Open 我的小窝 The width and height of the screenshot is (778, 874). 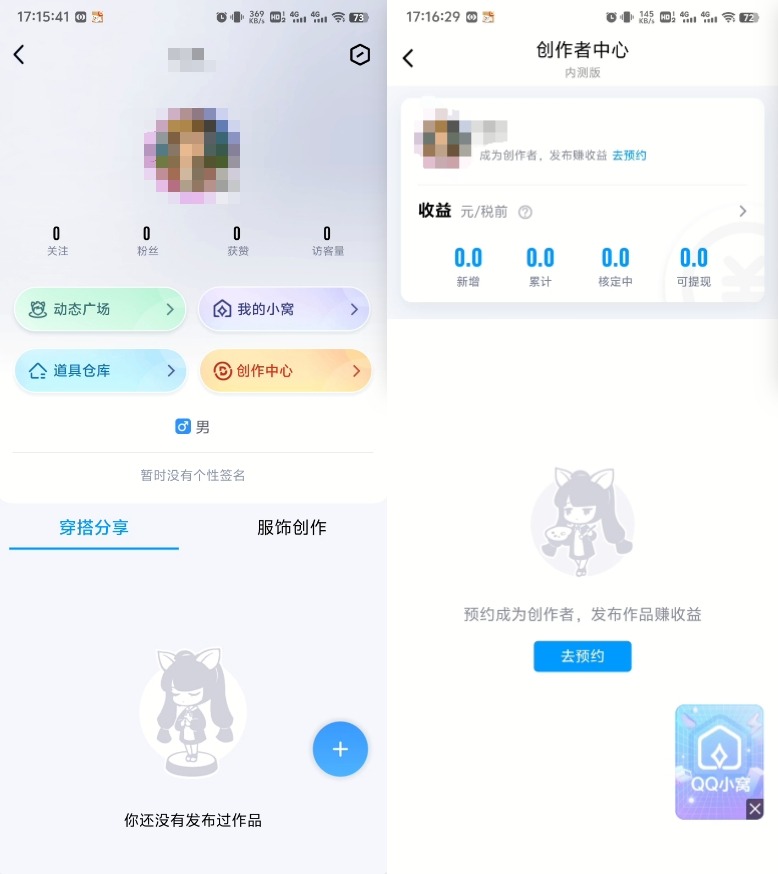tap(284, 309)
